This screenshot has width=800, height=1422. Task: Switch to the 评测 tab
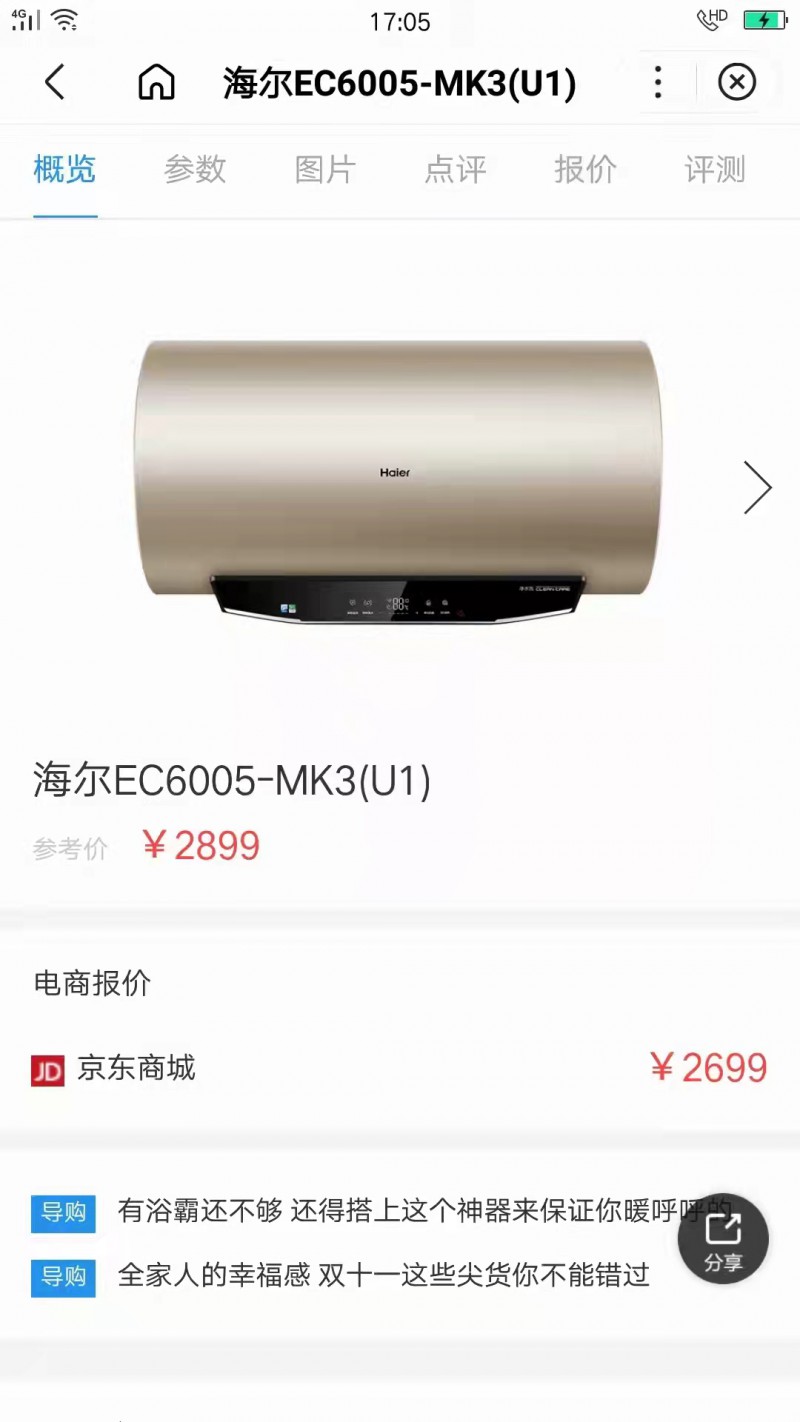715,170
